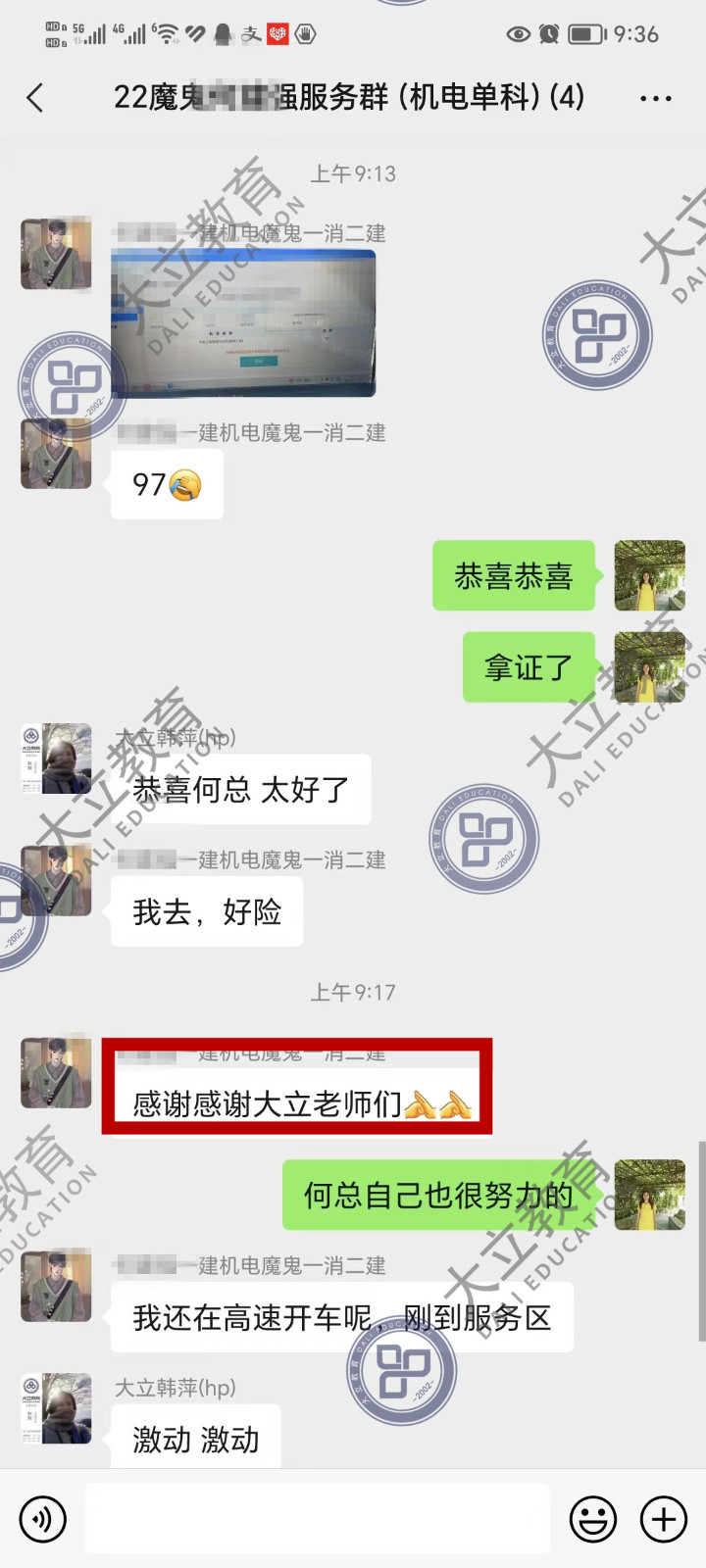This screenshot has height=1568, width=706.
Task: Go back from the group chat
Action: pos(35,97)
